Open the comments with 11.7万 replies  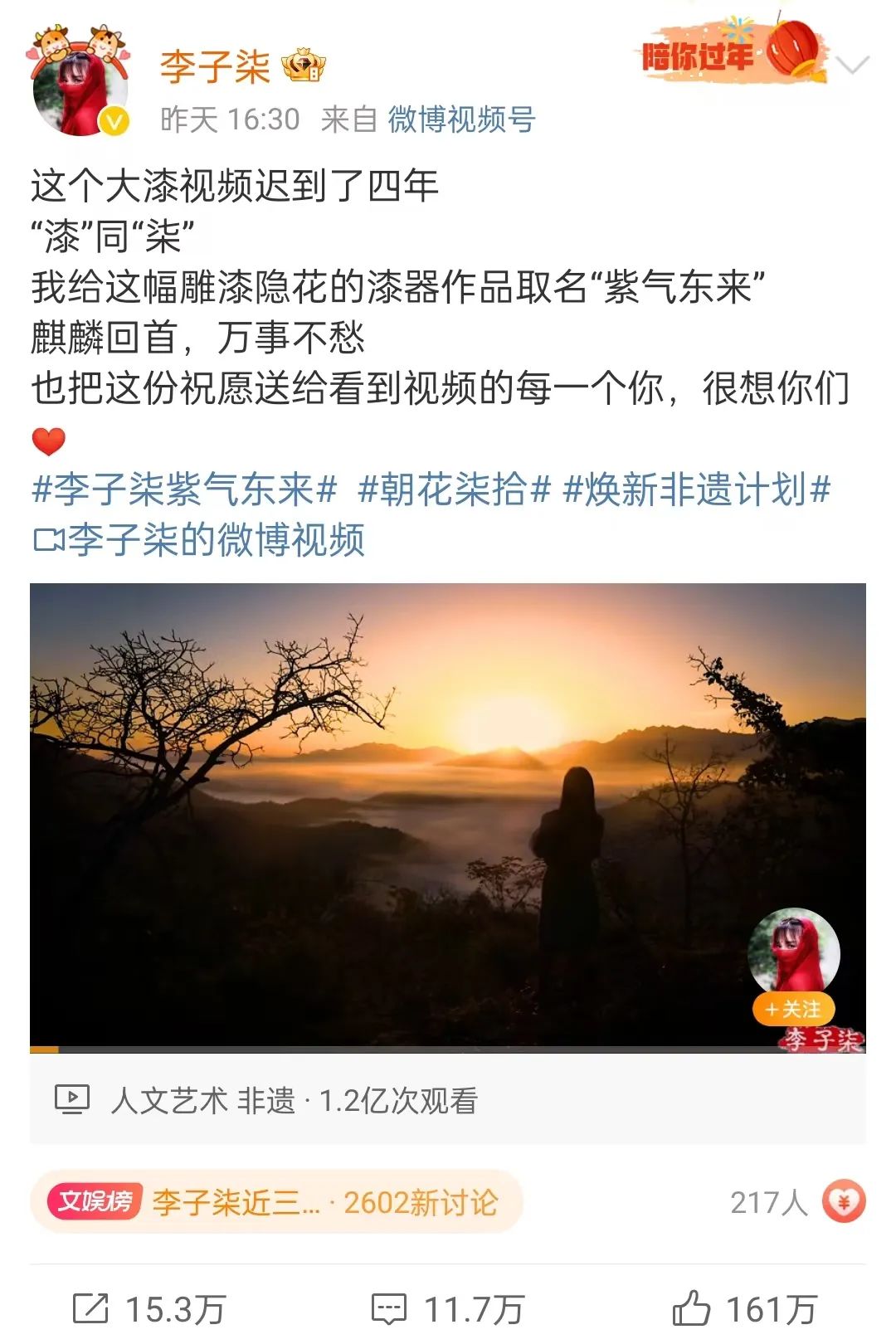pos(447,1310)
